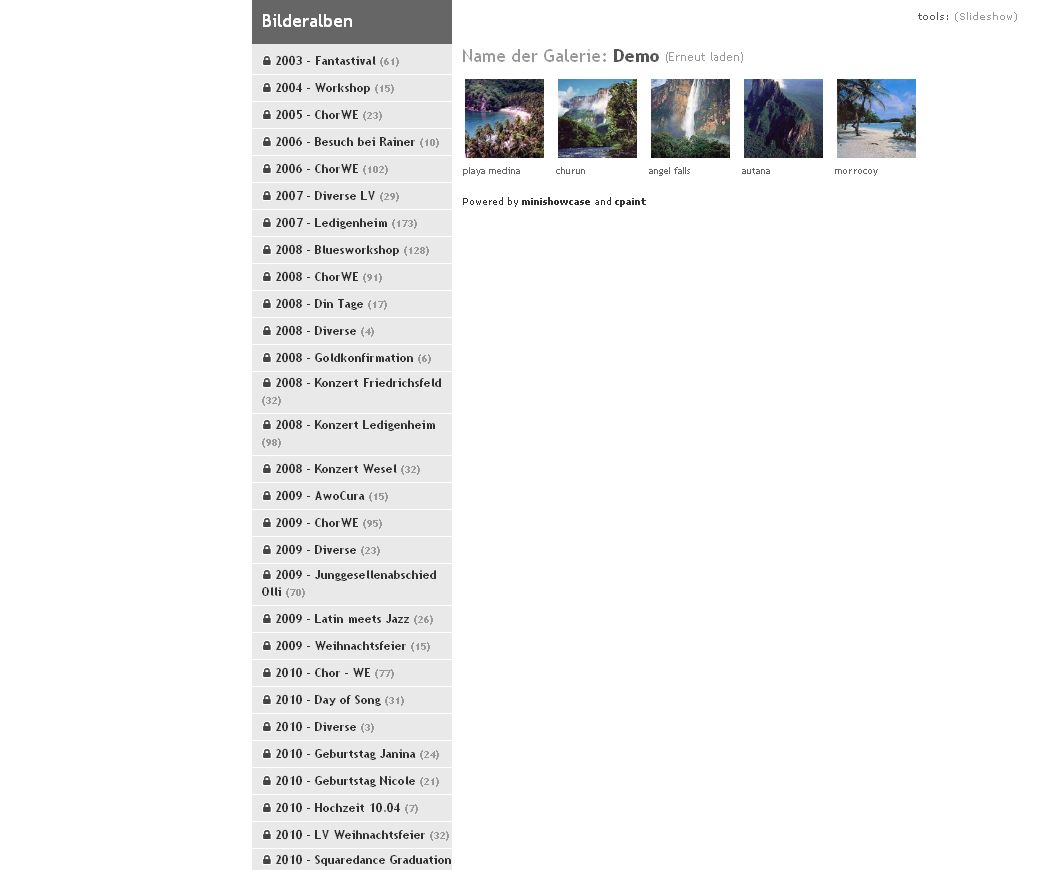Select the 2004 - Workshop album

322,88
